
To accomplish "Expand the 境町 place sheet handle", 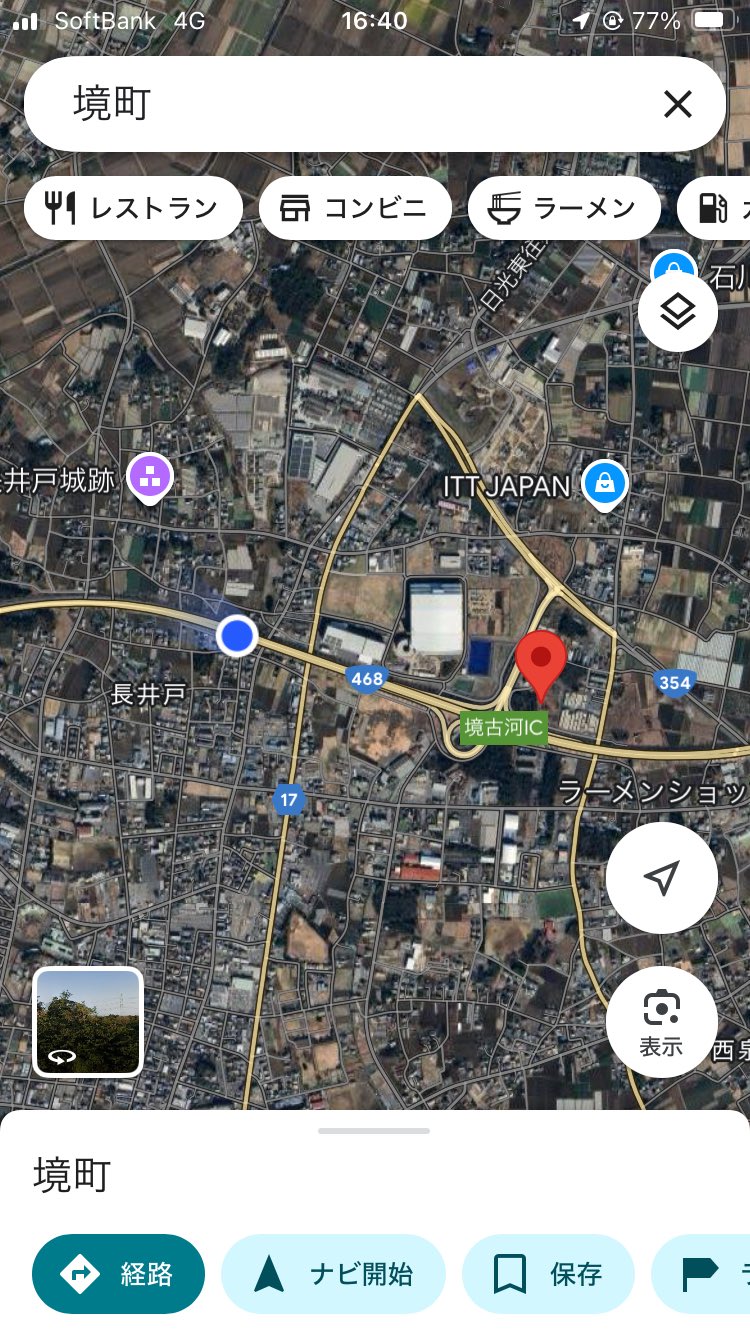I will coord(374,1131).
